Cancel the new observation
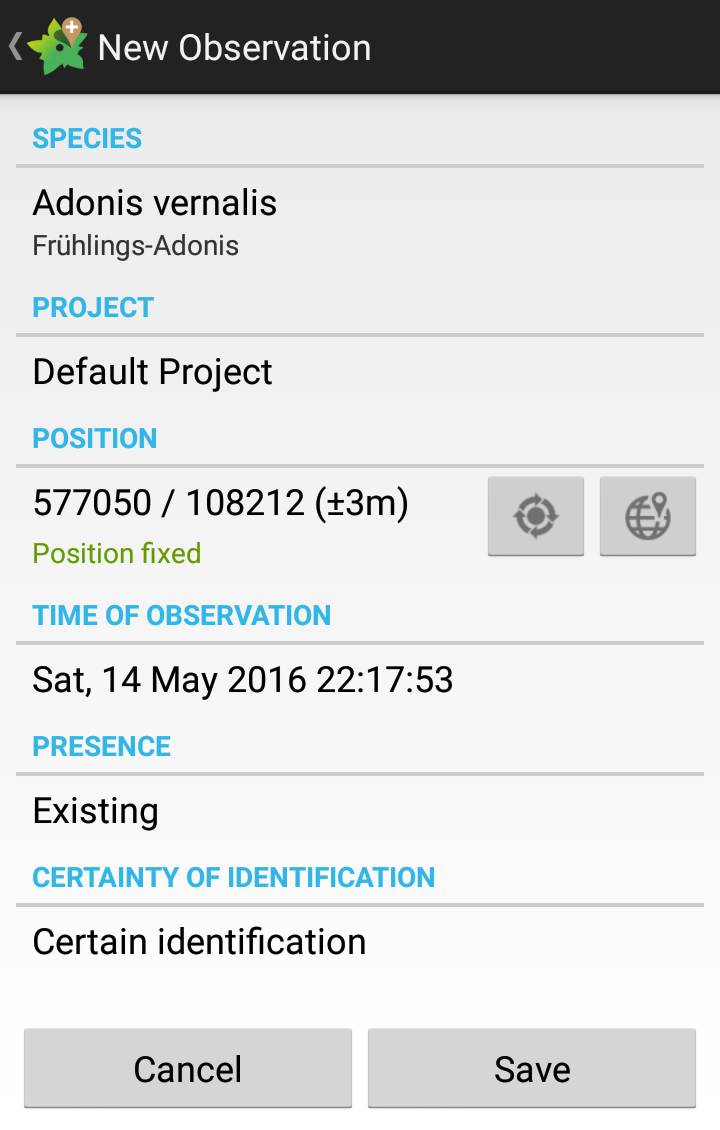Screen dimensions: 720x1130 coord(188,1069)
